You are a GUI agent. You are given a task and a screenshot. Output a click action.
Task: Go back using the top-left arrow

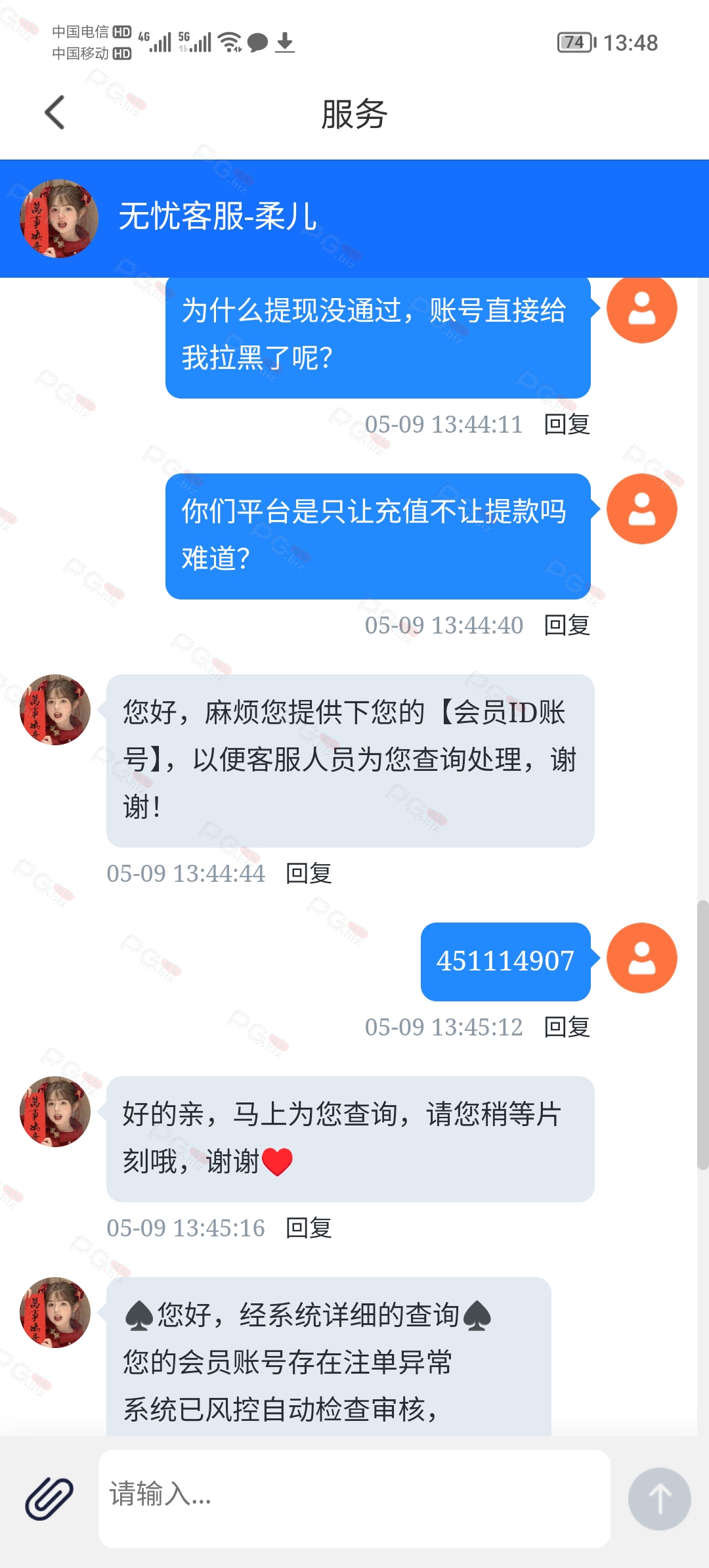pyautogui.click(x=55, y=112)
